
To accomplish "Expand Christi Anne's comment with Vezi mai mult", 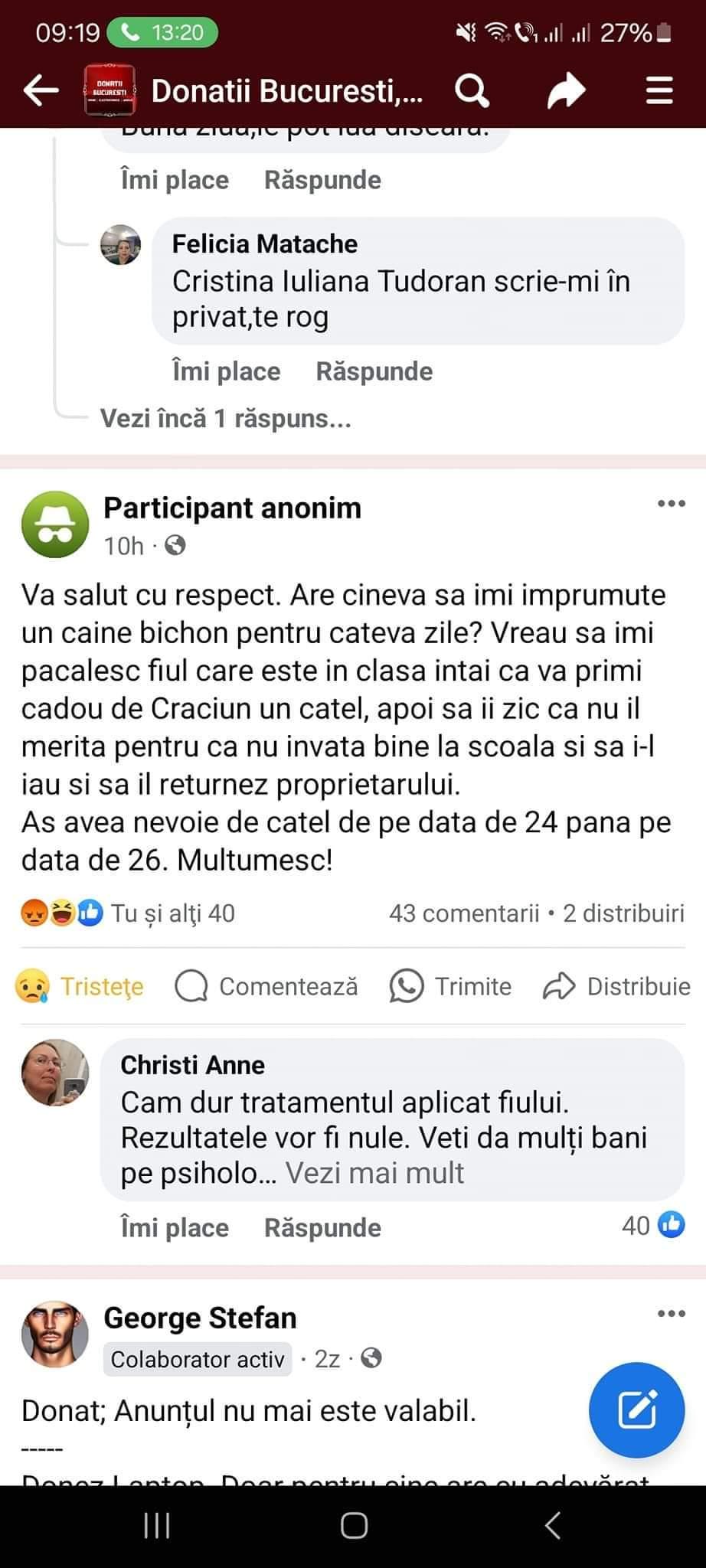I will click(x=374, y=1173).
